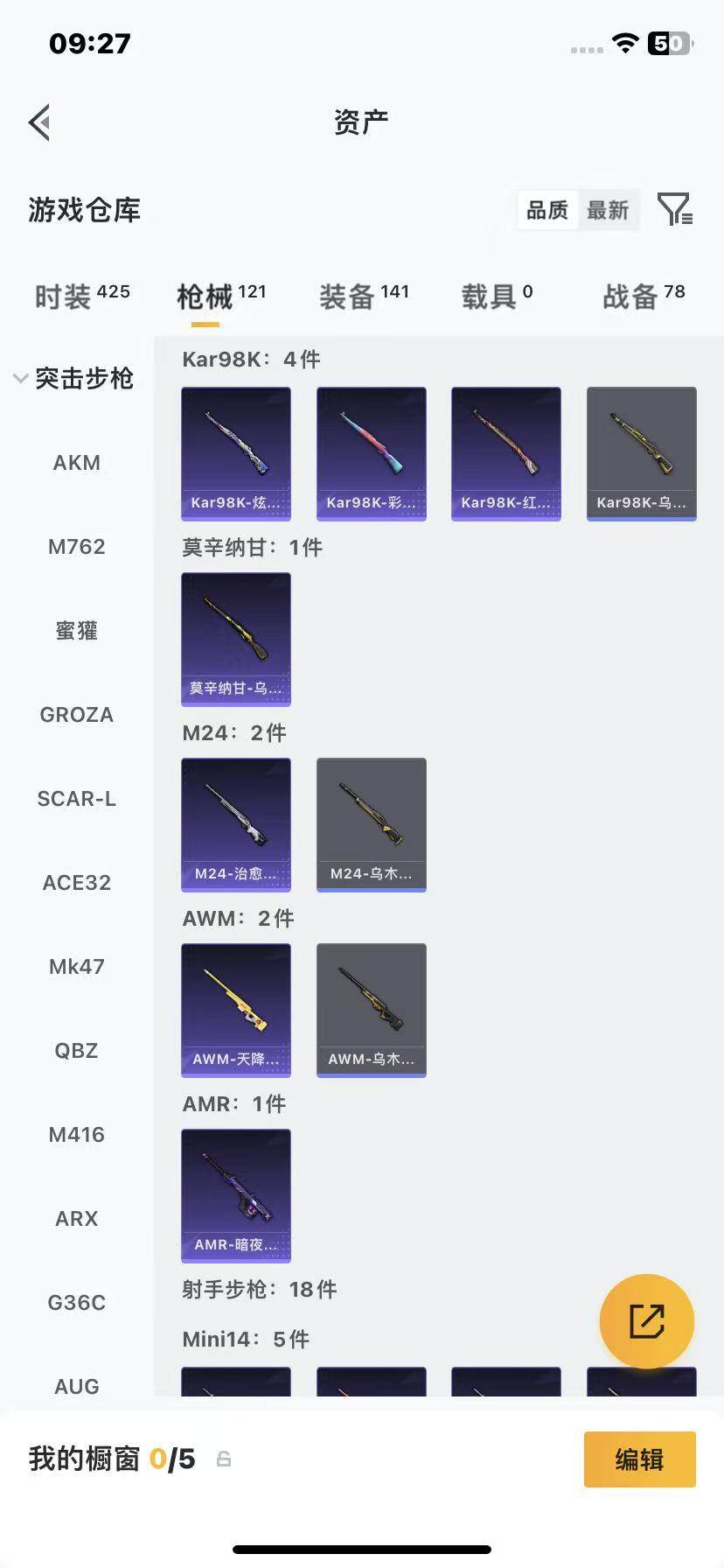Open the filter icon next to 最新

pos(675,210)
